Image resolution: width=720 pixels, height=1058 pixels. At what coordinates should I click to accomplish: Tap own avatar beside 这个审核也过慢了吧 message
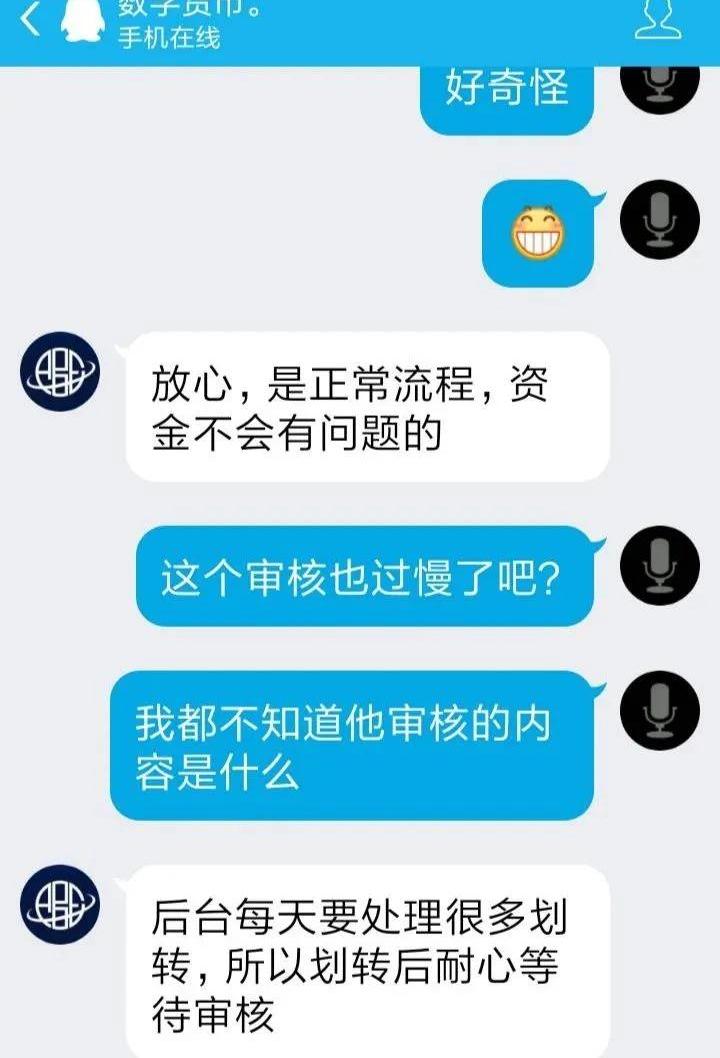tap(658, 566)
